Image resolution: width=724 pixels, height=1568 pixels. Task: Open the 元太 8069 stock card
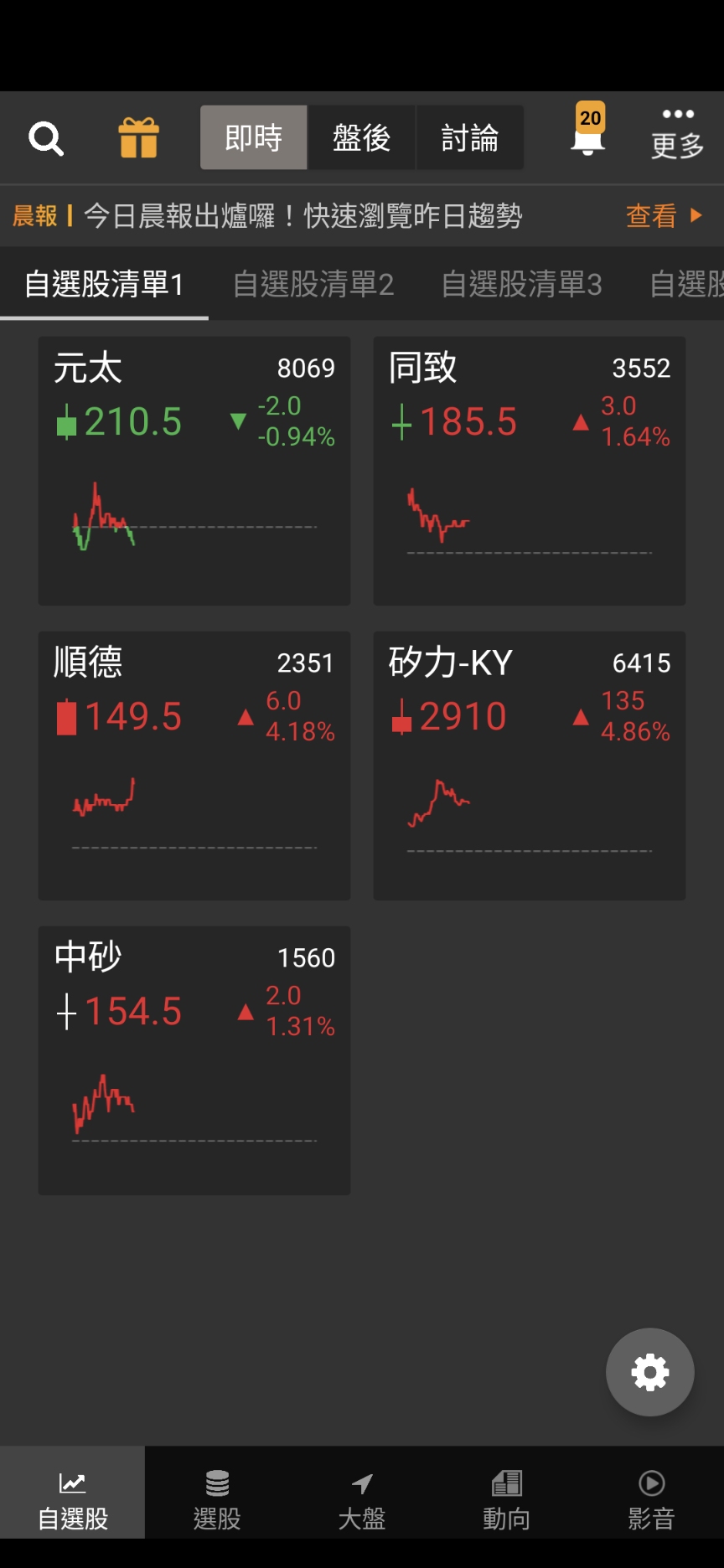pos(194,471)
